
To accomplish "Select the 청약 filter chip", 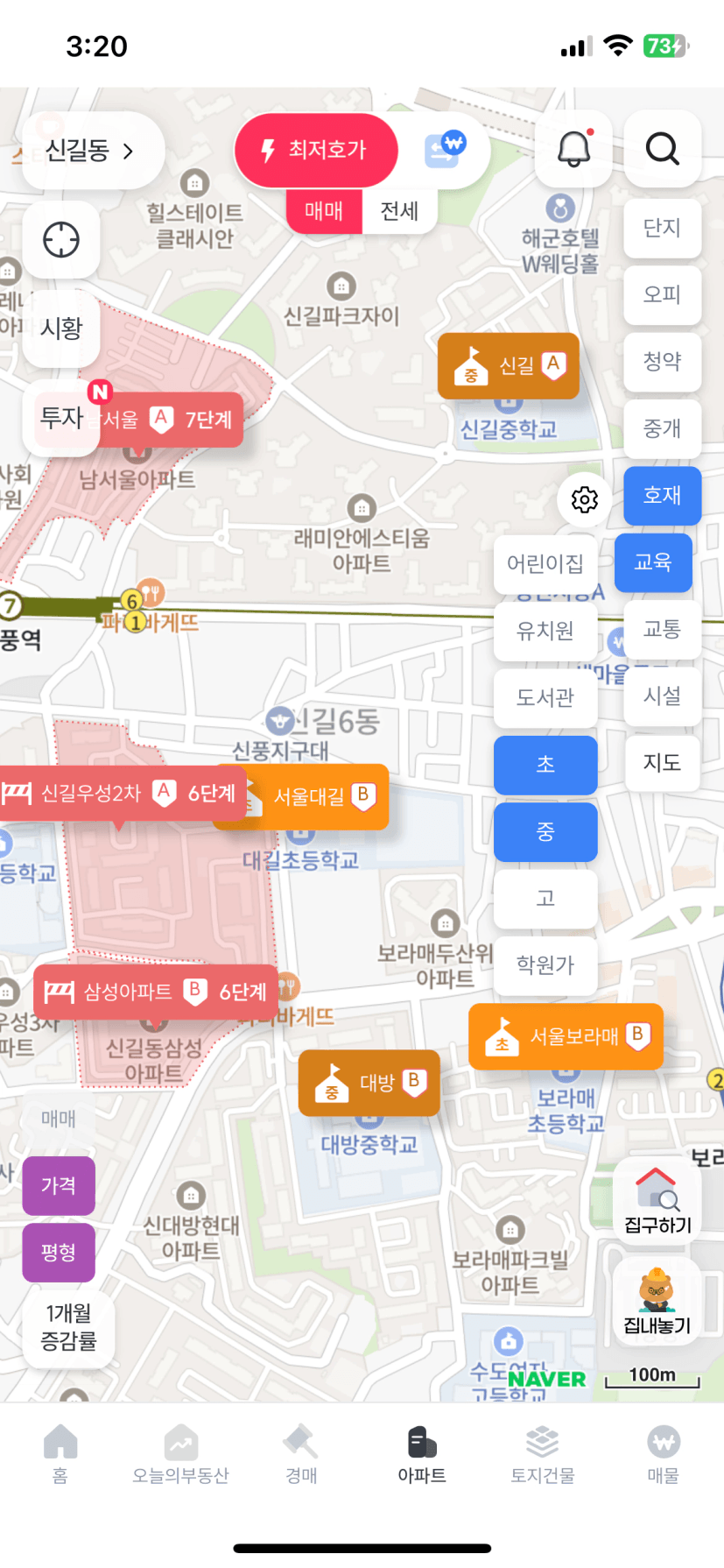I will pos(662,361).
